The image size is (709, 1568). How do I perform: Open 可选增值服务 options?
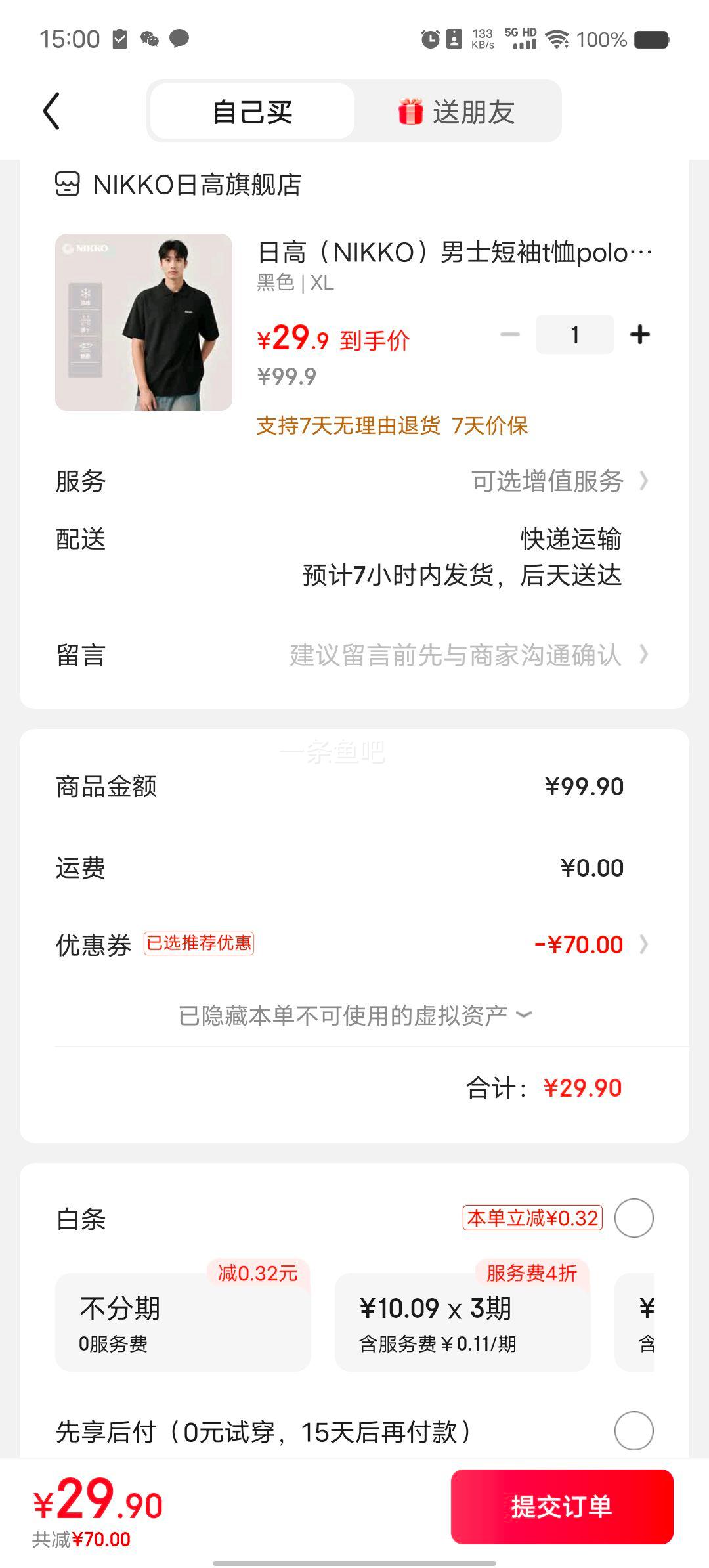(x=558, y=481)
